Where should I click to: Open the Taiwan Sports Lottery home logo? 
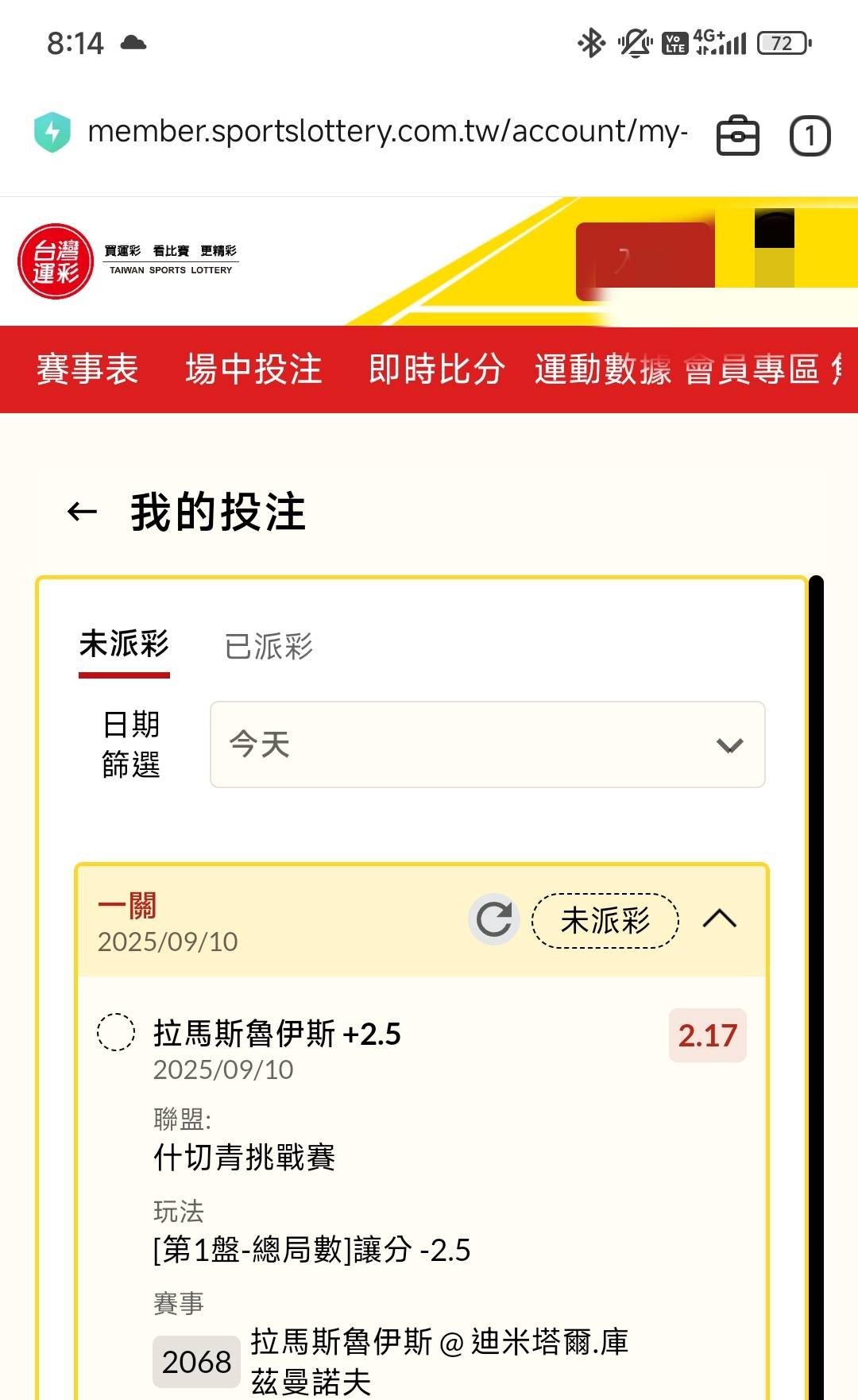tap(127, 261)
